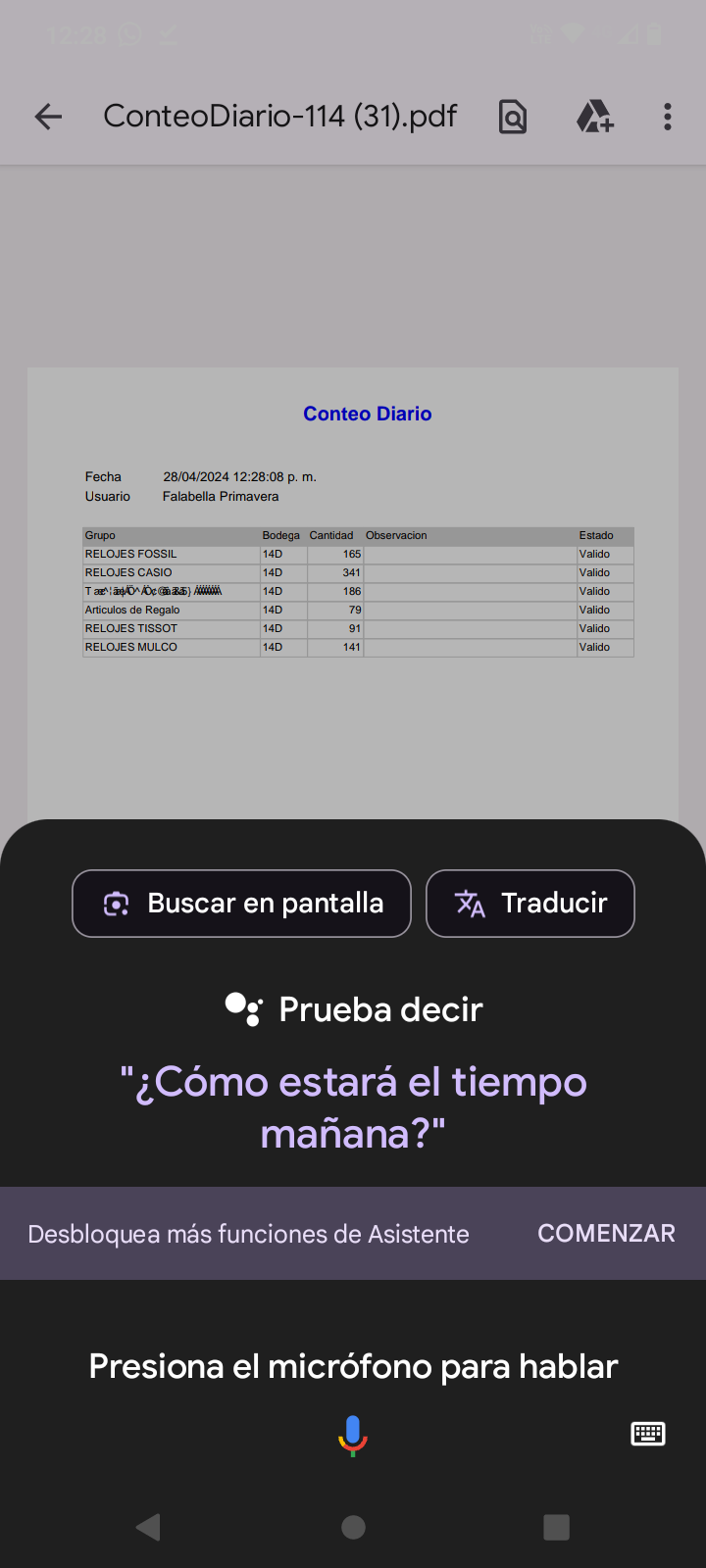Select the Traducir option
Image resolution: width=706 pixels, height=1568 pixels.
click(x=530, y=904)
